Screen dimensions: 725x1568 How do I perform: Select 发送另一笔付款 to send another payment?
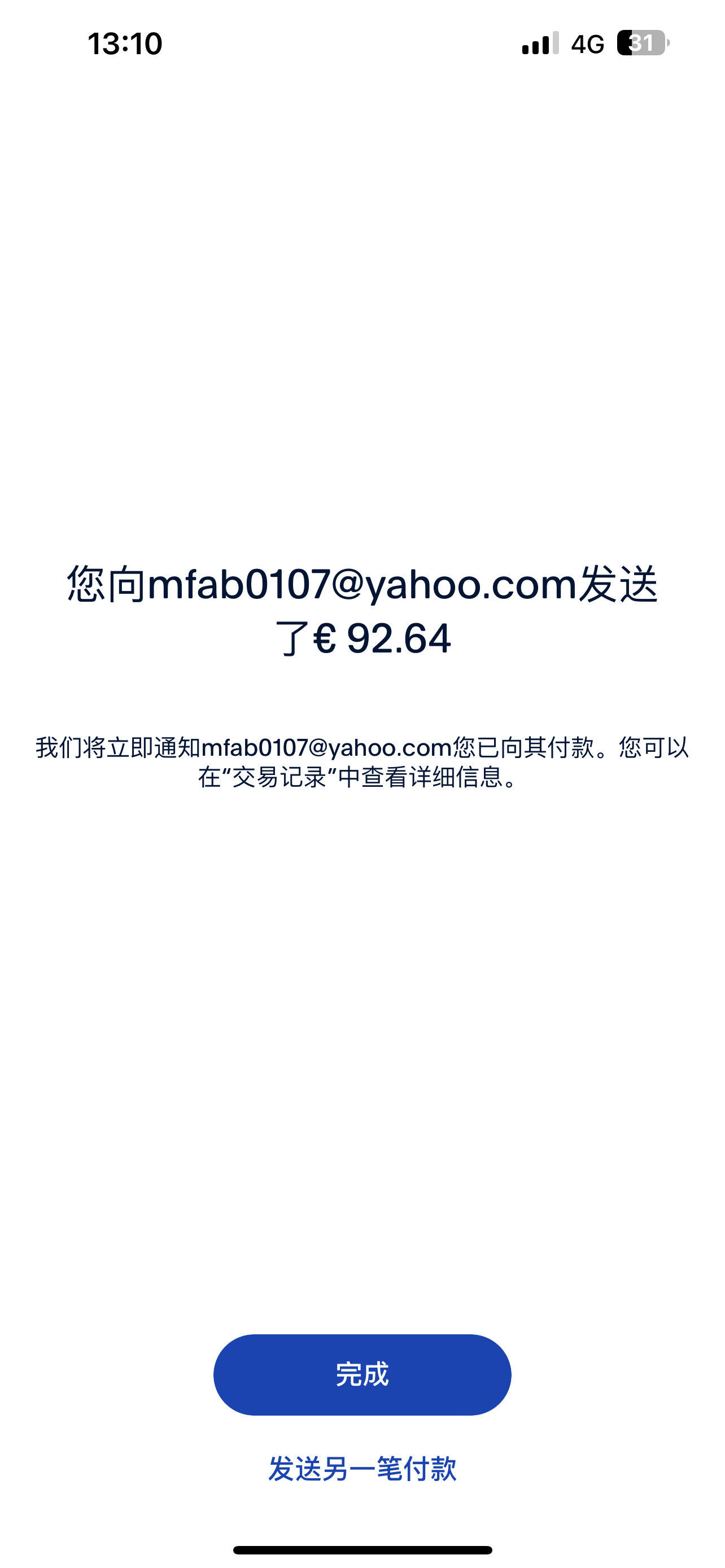click(362, 1469)
